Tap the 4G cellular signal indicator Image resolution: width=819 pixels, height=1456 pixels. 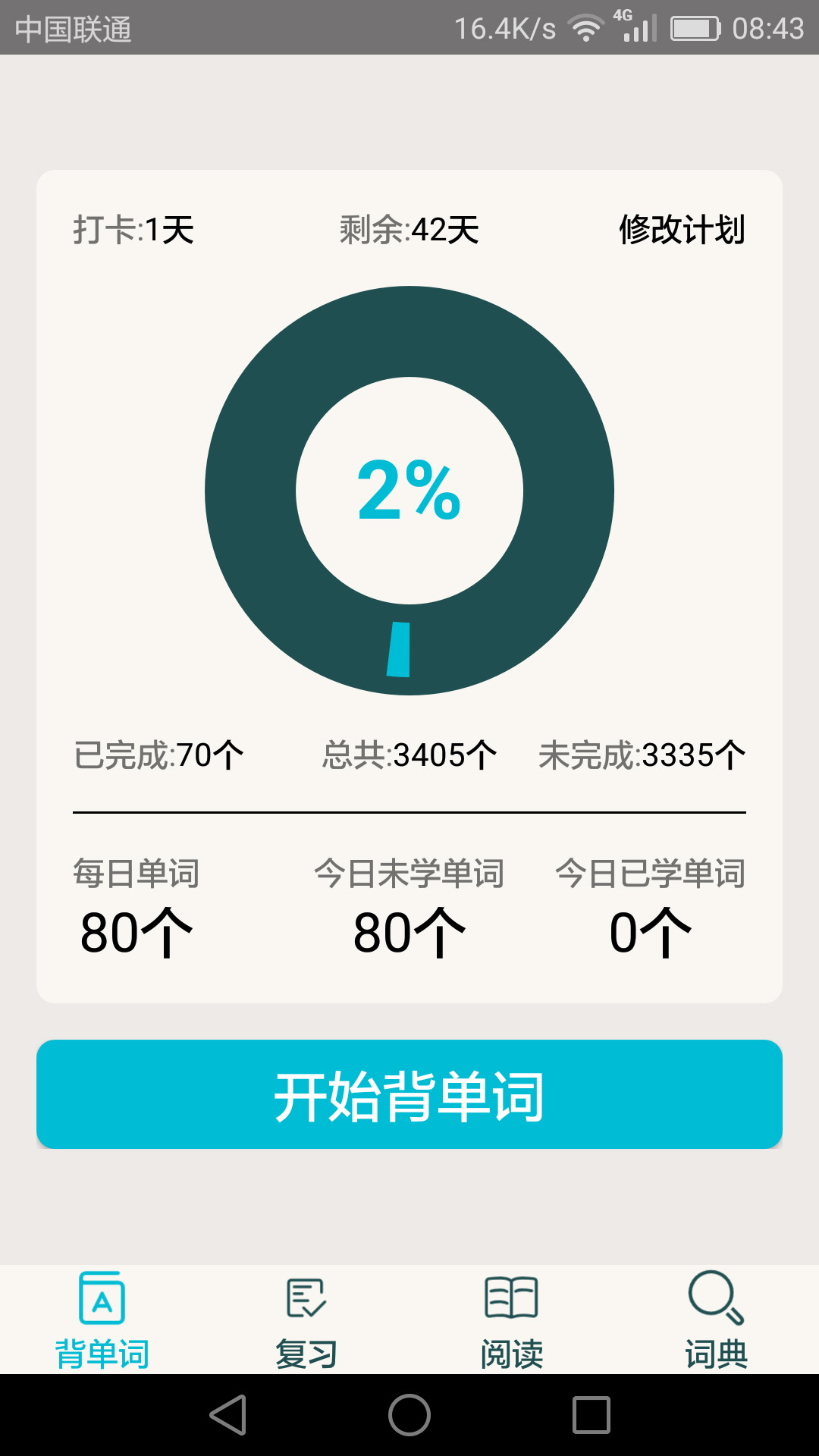click(634, 30)
